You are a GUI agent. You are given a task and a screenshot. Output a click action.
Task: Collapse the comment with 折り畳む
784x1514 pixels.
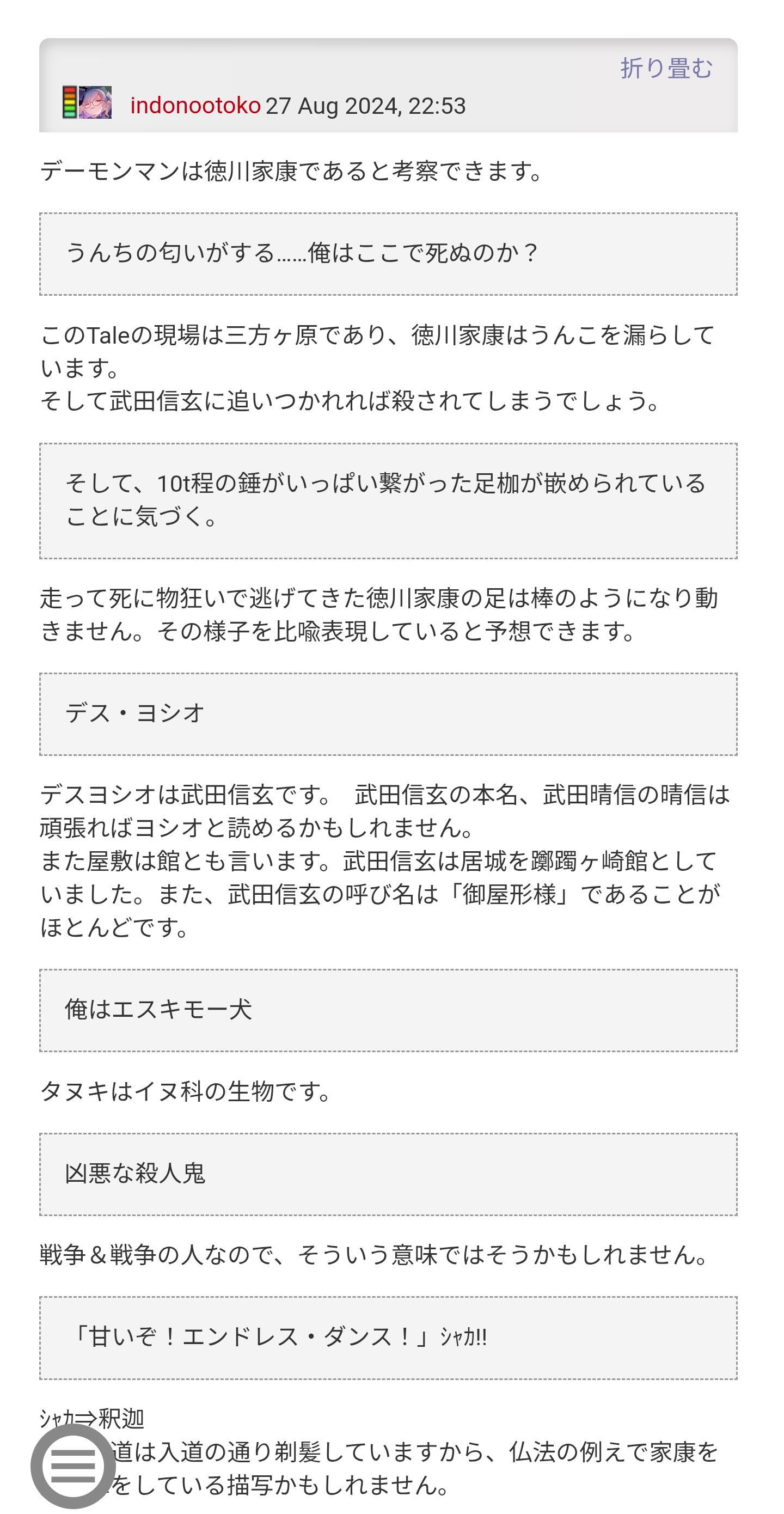[x=666, y=68]
